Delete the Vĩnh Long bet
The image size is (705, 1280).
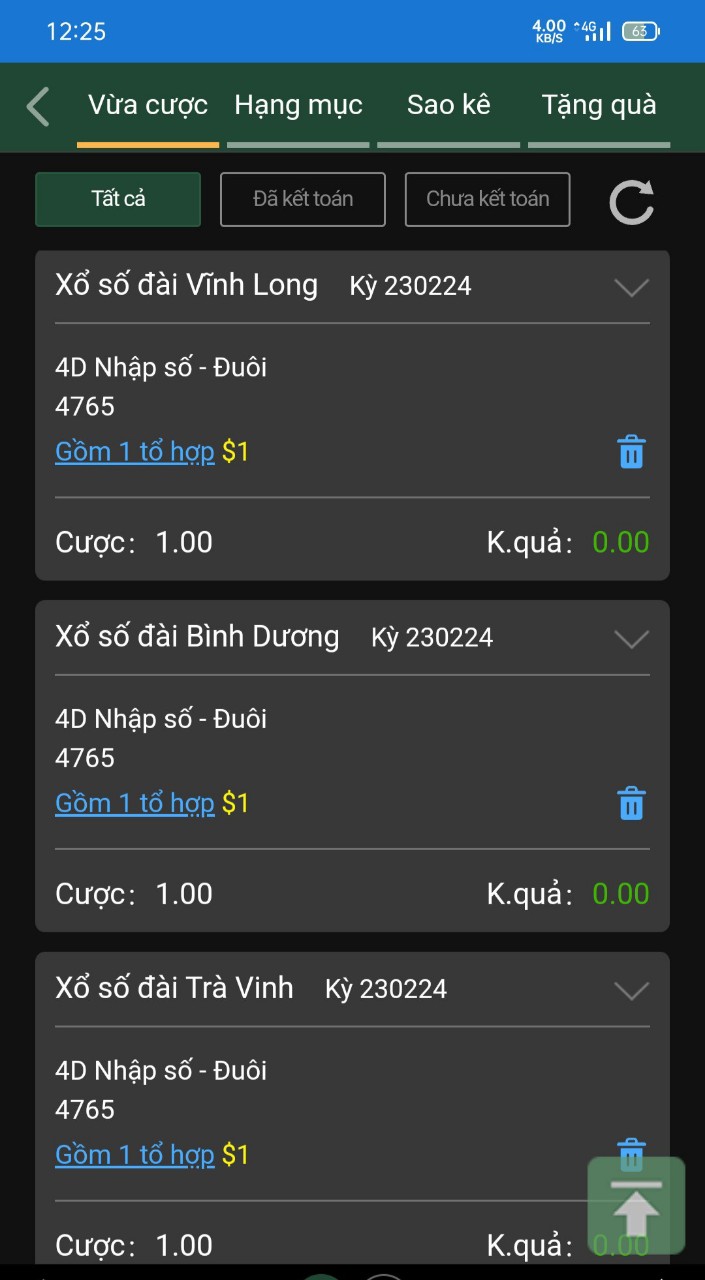(x=631, y=452)
